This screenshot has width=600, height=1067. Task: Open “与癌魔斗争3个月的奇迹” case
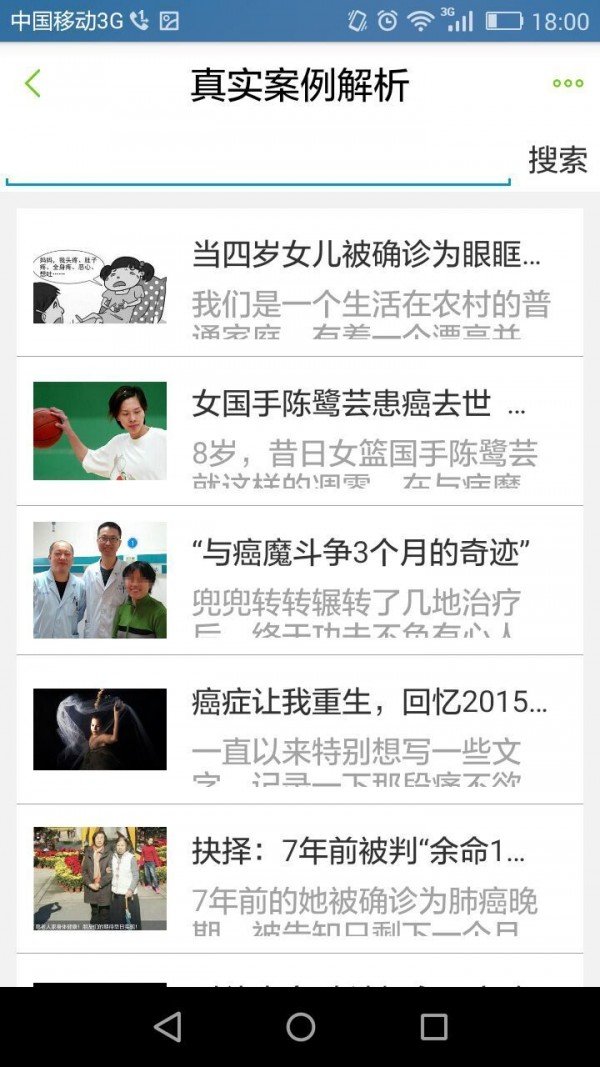360,552
